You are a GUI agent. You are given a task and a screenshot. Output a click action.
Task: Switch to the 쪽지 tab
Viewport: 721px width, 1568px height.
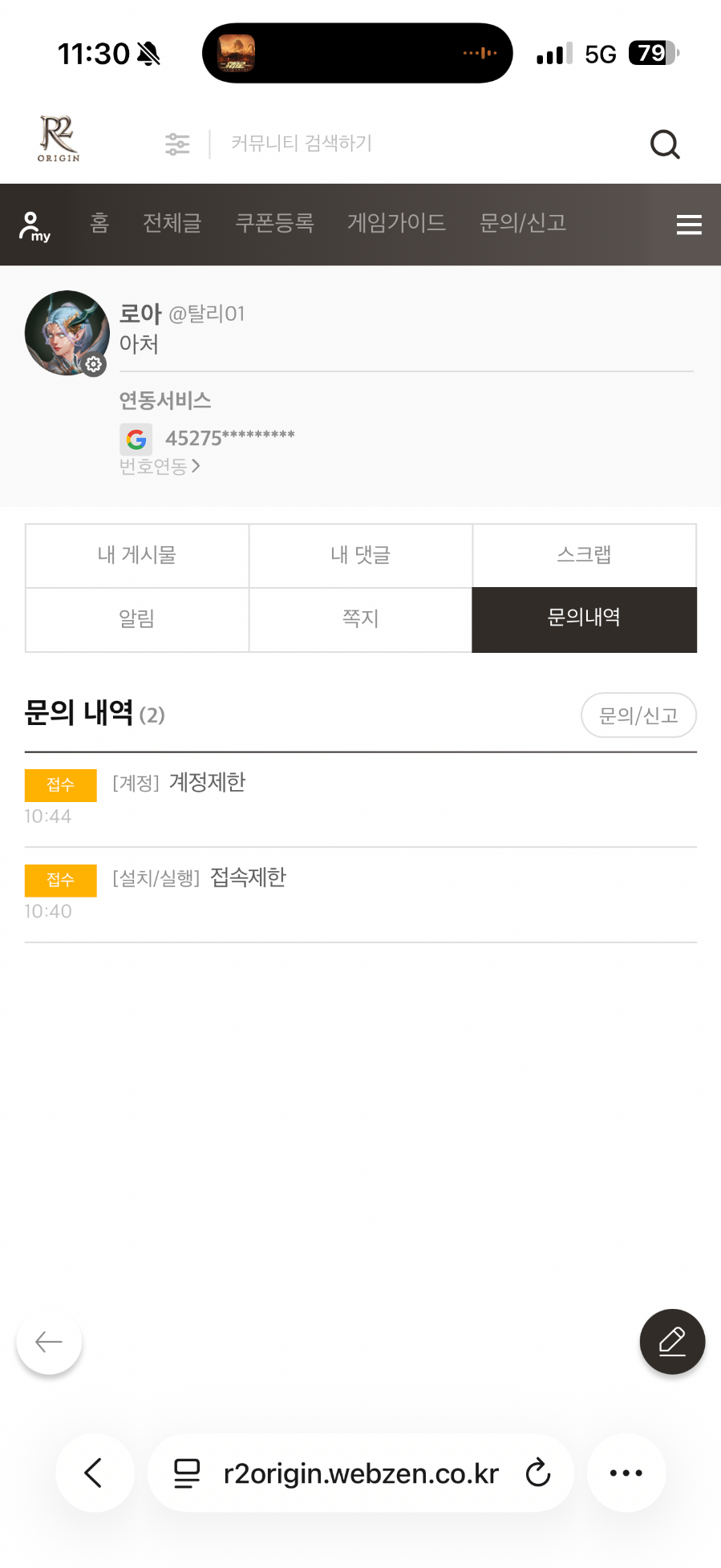tap(361, 619)
